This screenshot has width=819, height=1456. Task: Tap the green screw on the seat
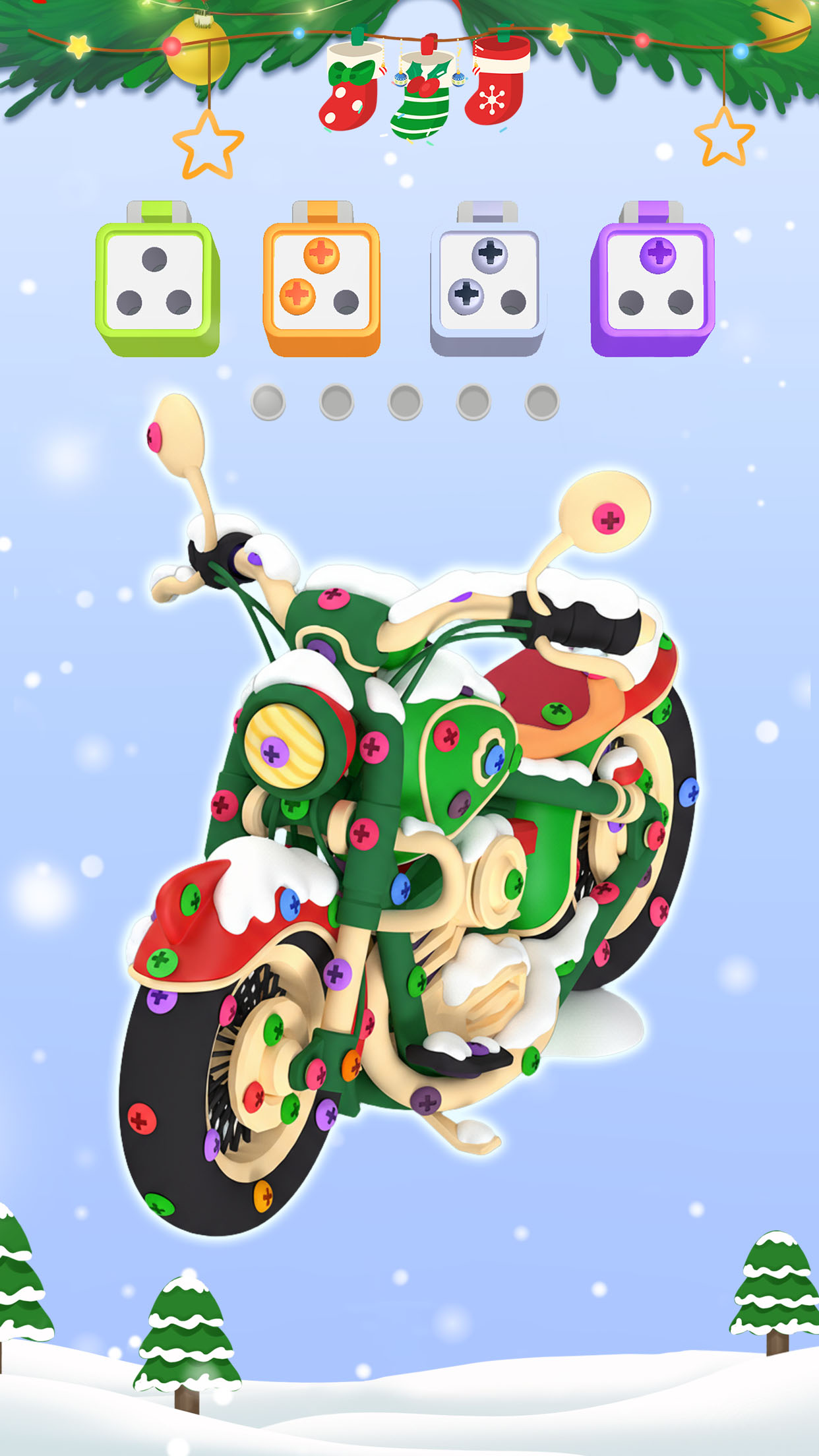[x=557, y=711]
